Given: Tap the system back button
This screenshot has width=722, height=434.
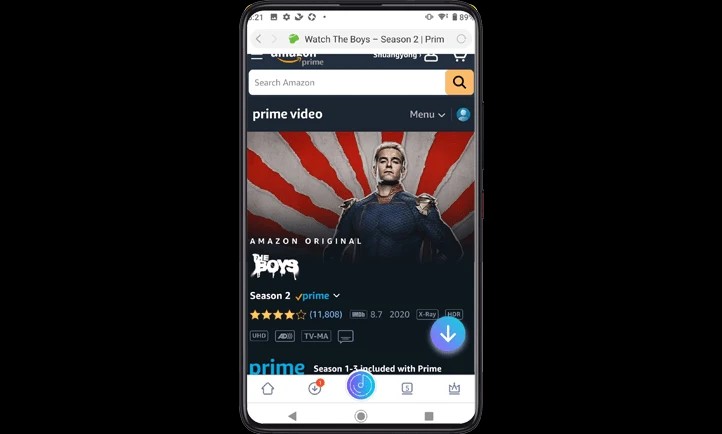Looking at the screenshot, I should click(292, 416).
